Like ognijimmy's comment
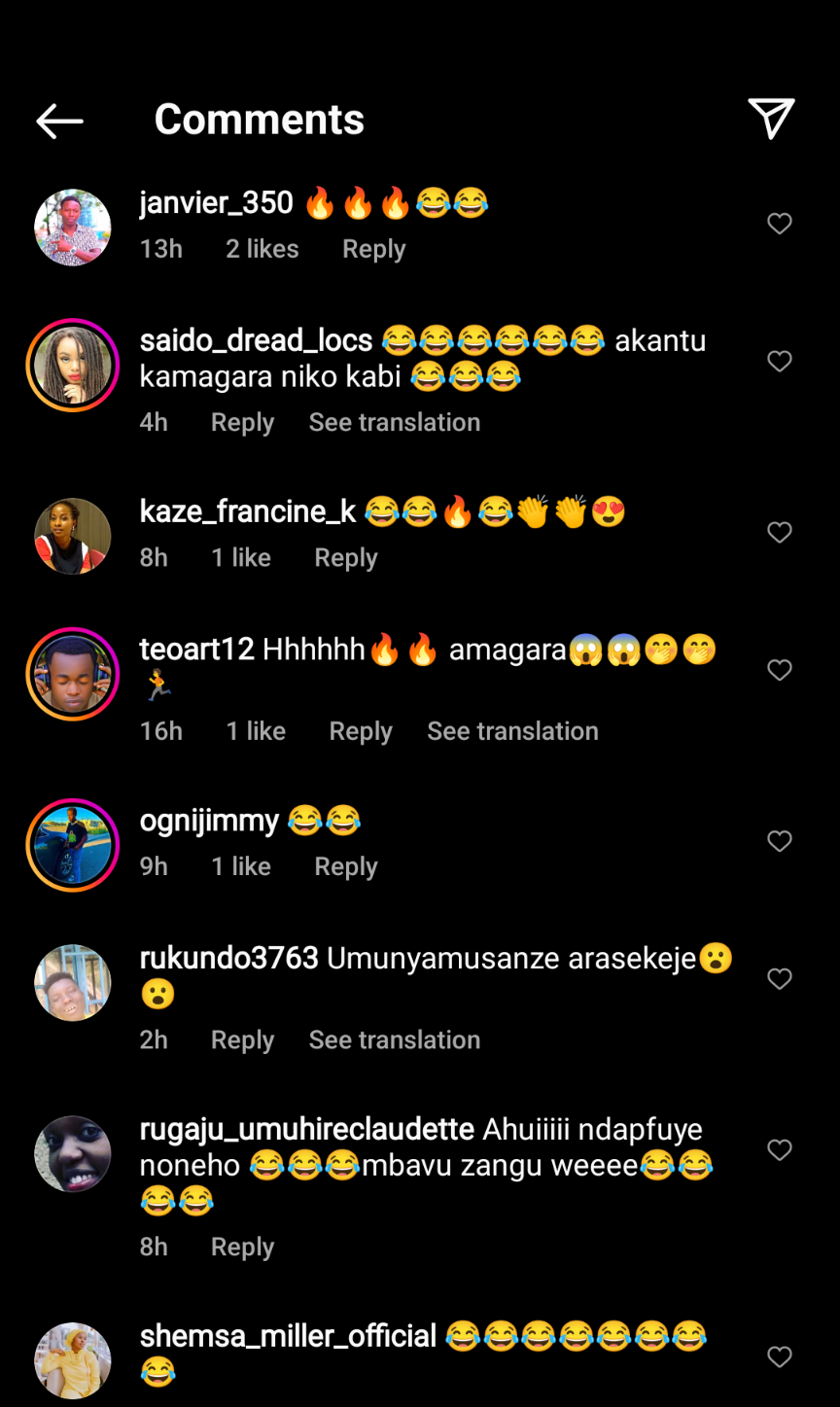The width and height of the screenshot is (840, 1407). point(780,841)
